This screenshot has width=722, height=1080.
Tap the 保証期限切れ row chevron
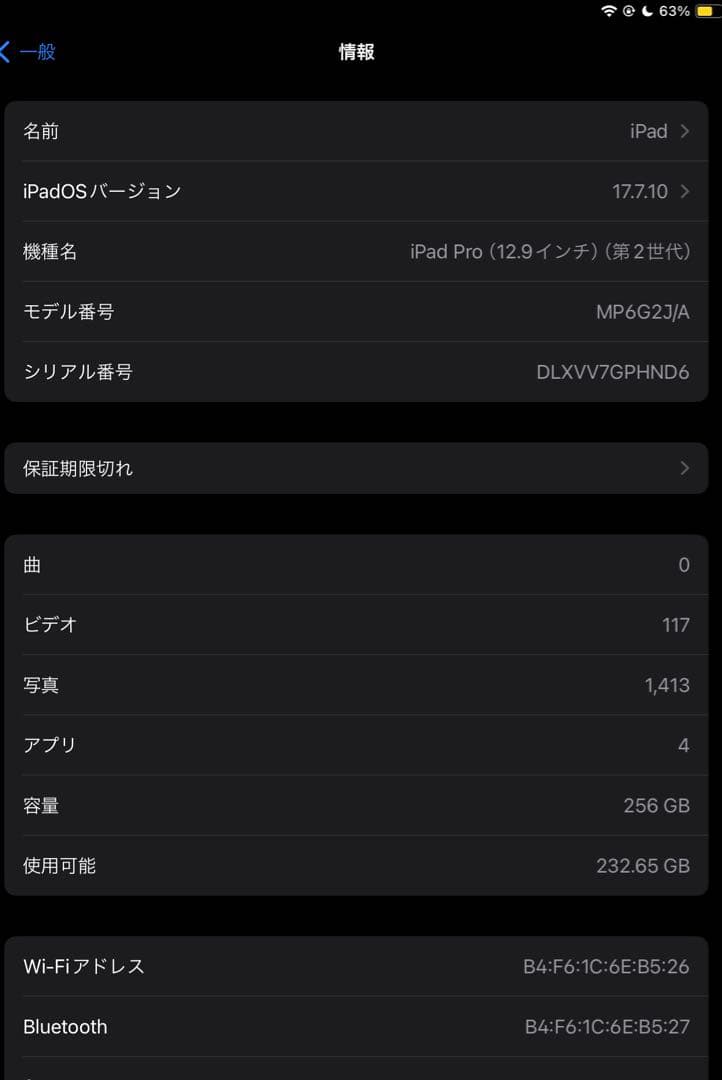[x=684, y=468]
